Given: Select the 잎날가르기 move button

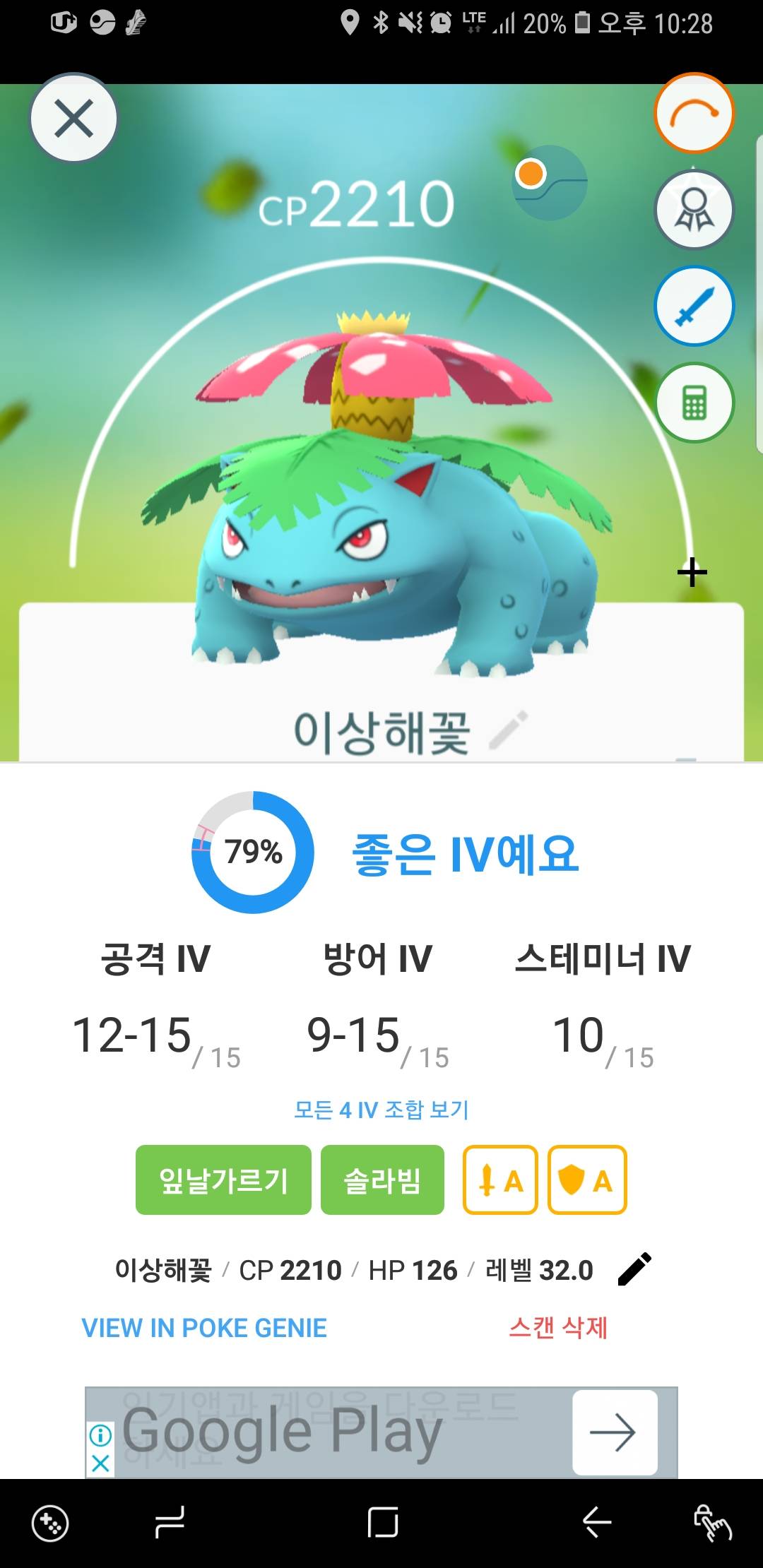Looking at the screenshot, I should pos(223,1180).
